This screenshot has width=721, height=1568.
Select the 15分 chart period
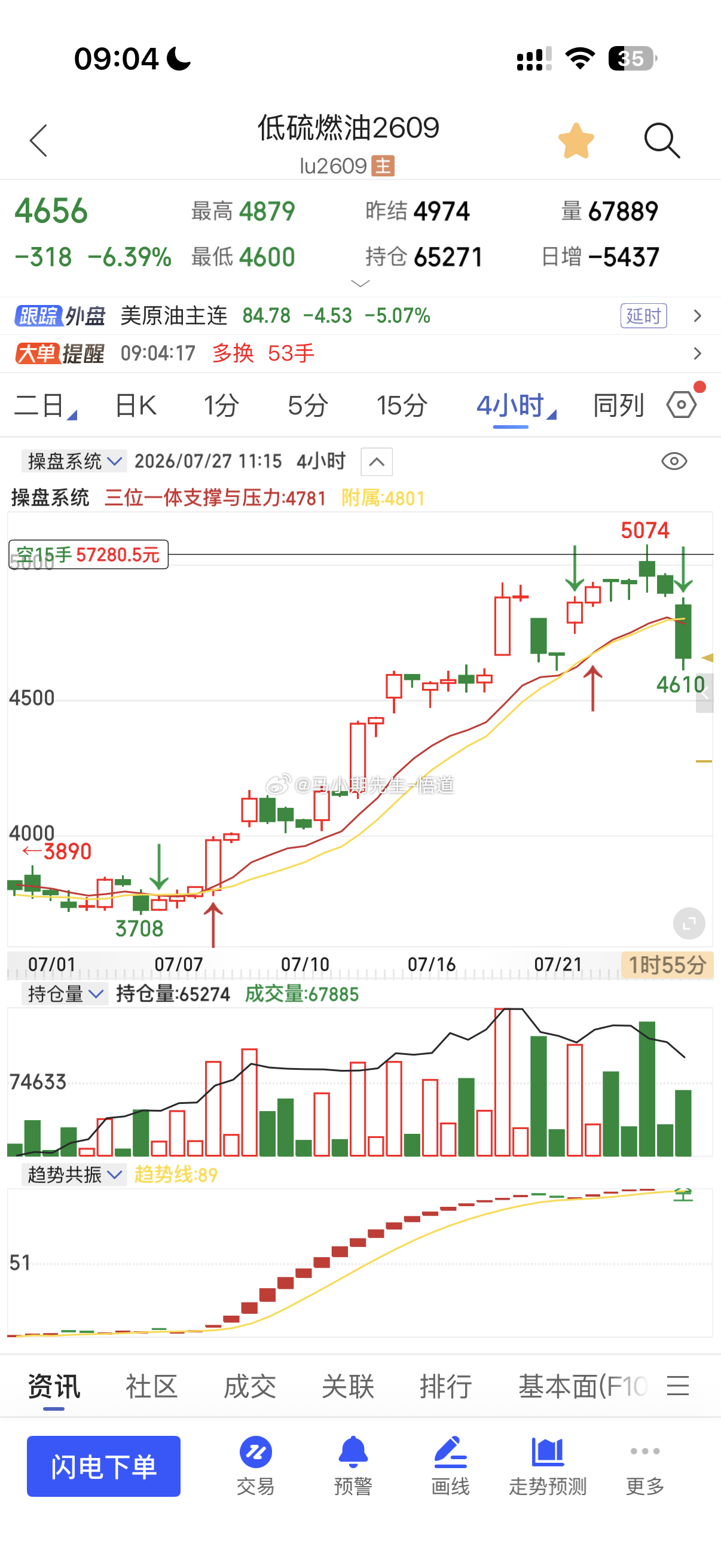(x=402, y=405)
